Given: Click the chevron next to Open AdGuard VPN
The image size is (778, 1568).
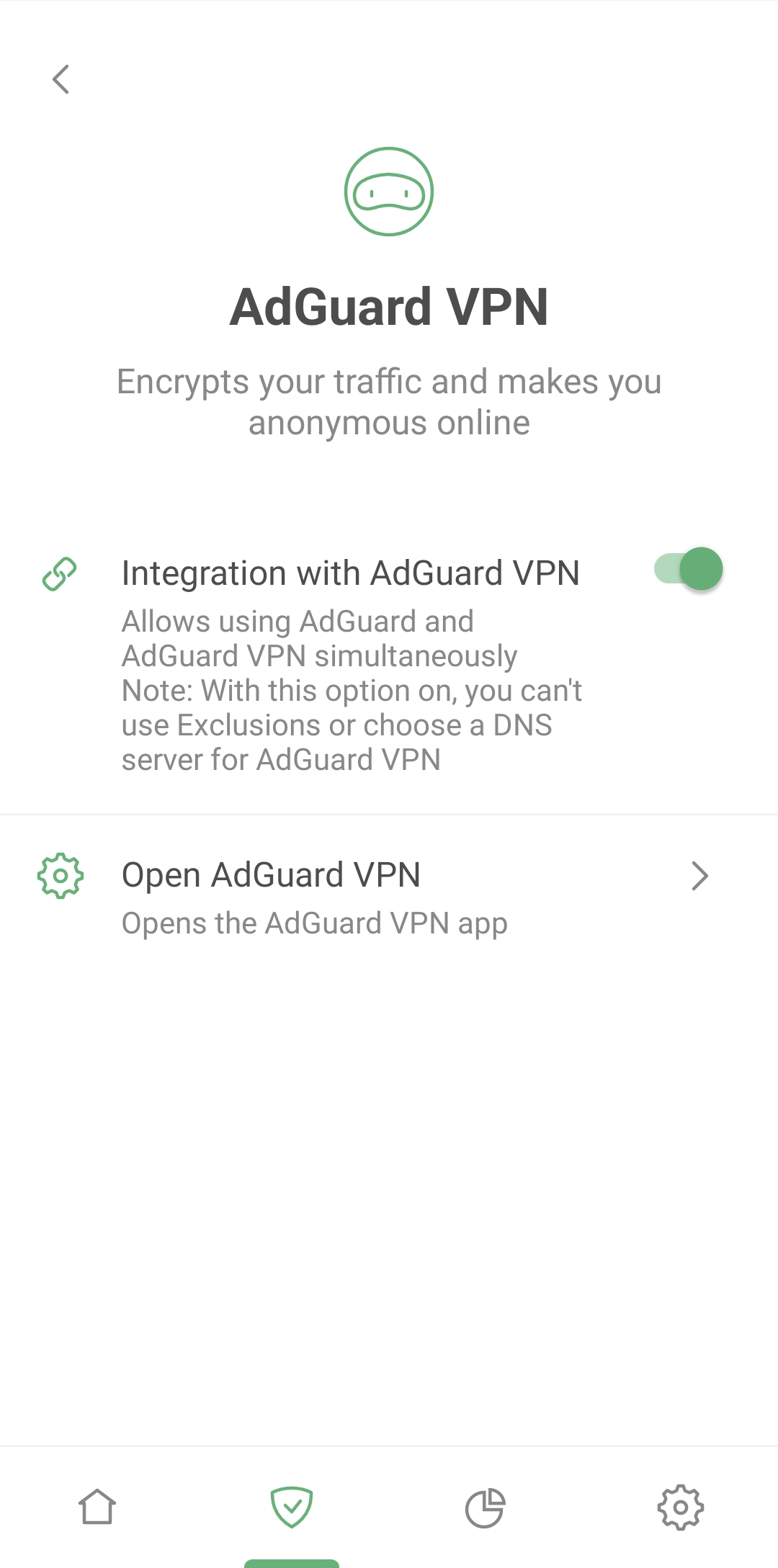Looking at the screenshot, I should click(x=699, y=876).
